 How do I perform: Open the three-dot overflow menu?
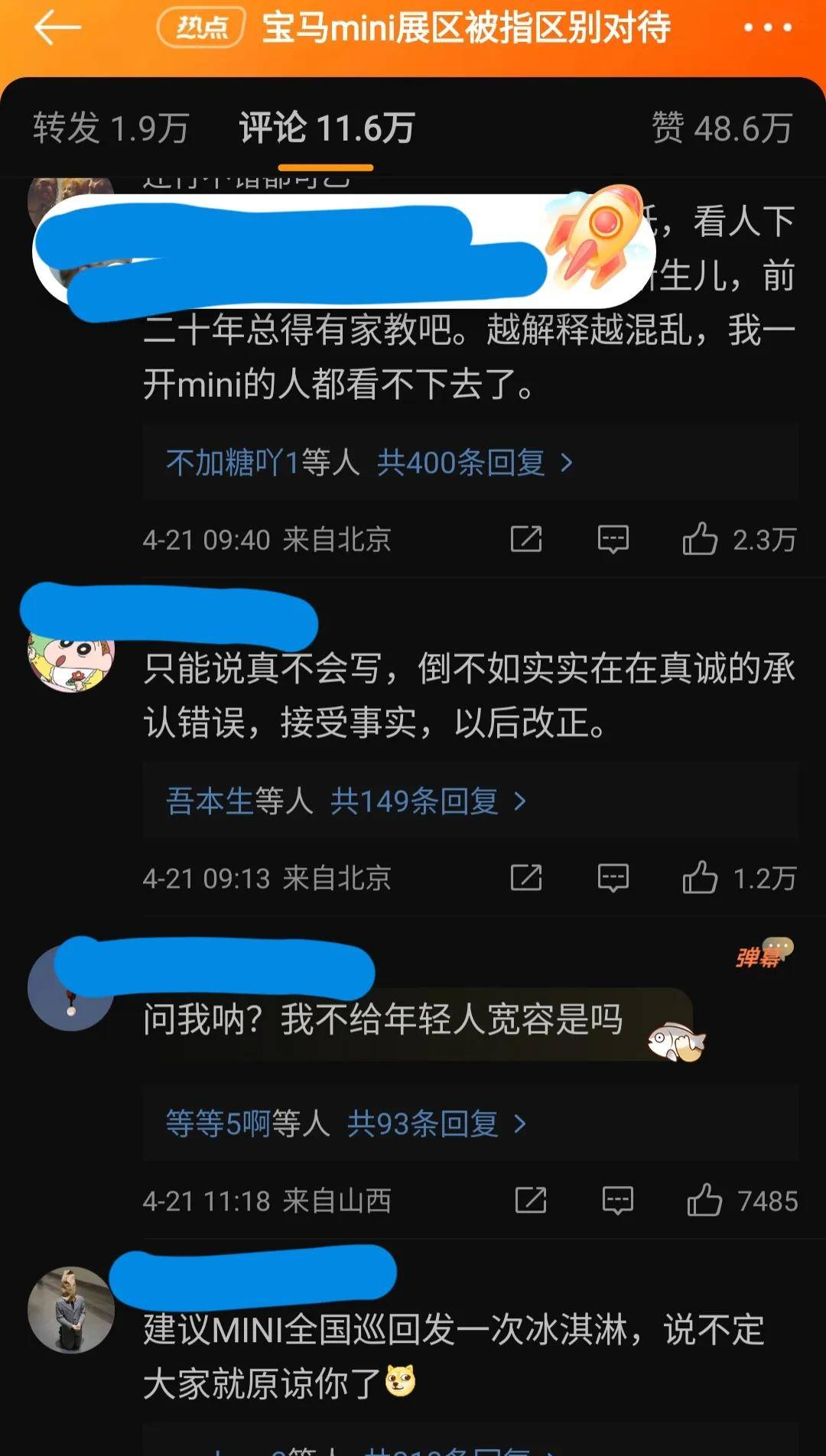click(x=767, y=28)
